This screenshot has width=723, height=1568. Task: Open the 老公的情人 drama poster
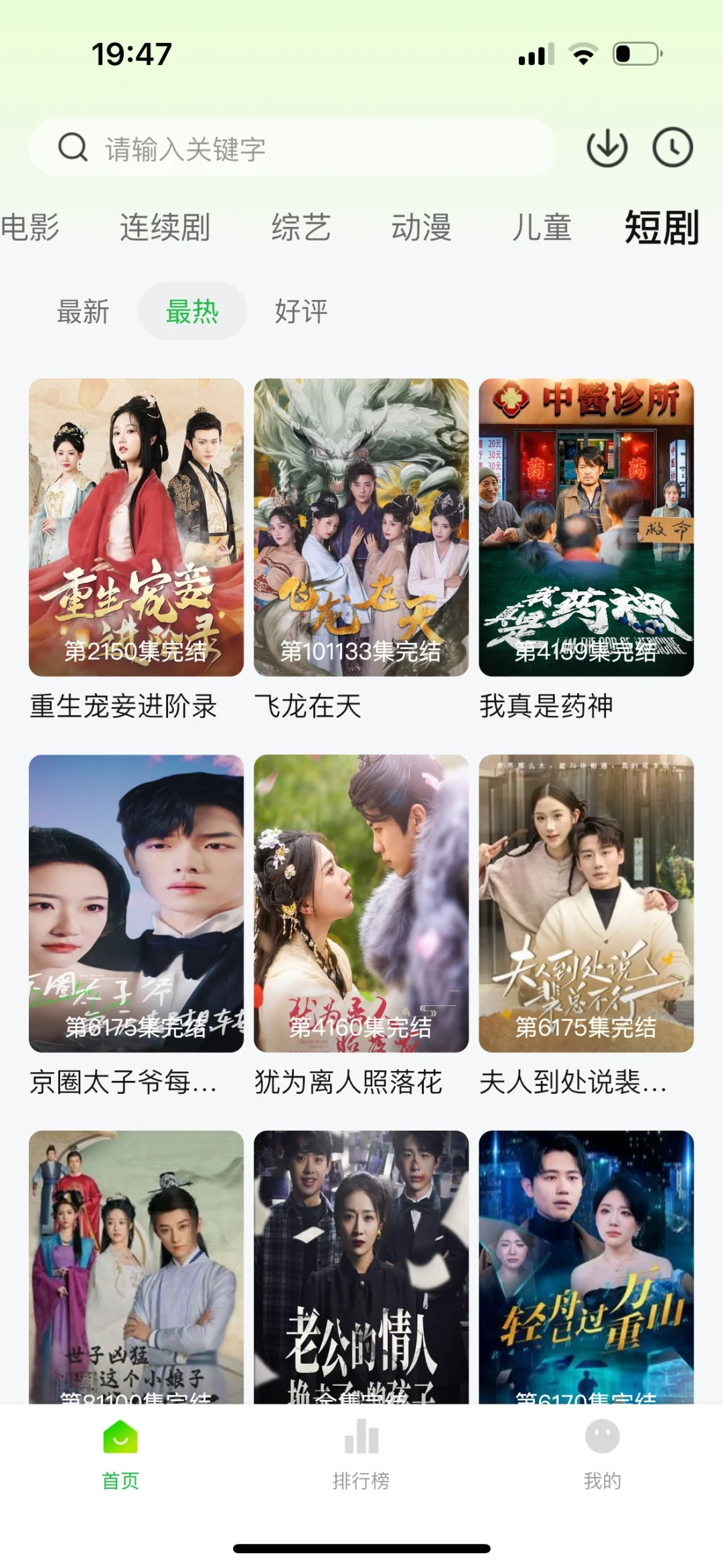click(361, 1266)
